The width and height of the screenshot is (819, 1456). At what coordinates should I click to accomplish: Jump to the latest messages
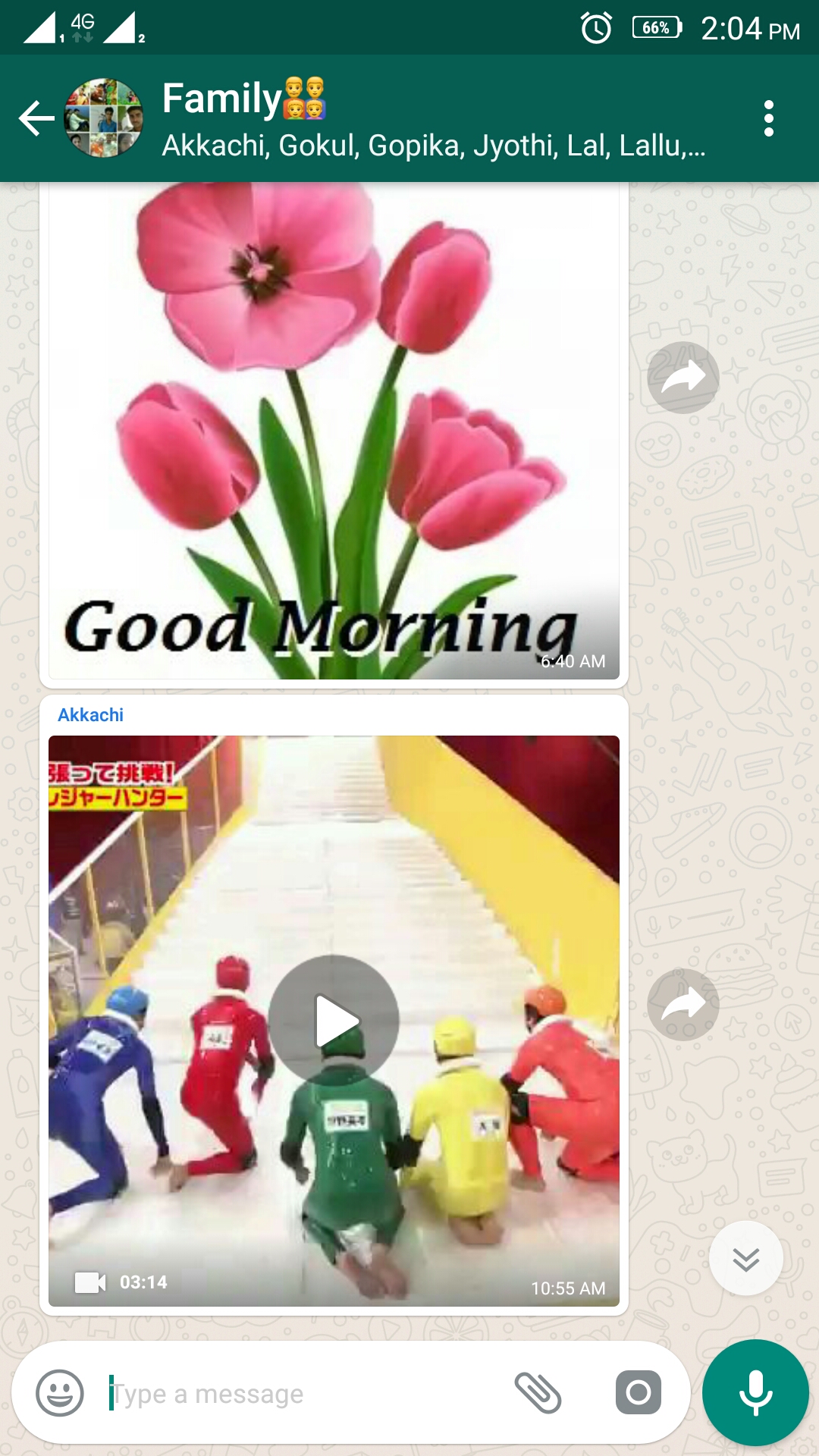(x=746, y=1258)
